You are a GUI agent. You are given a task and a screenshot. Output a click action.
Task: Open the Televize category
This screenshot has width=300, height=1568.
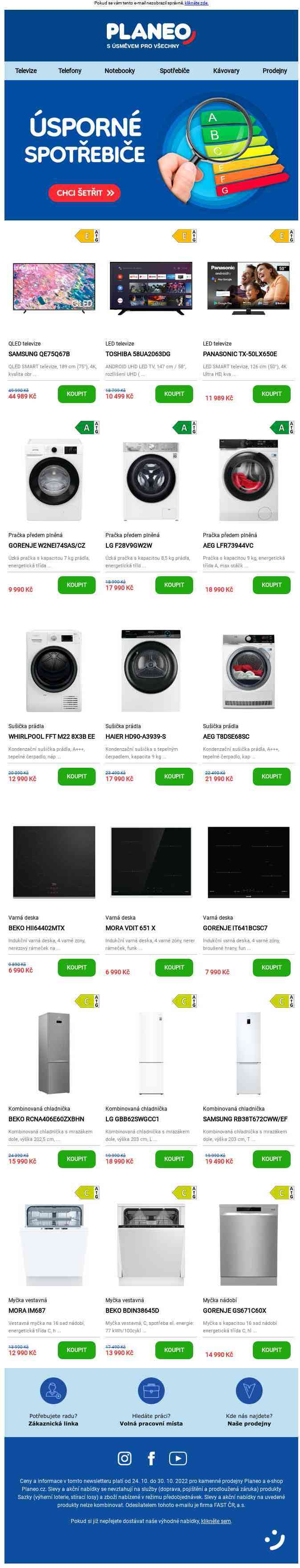coord(25,71)
